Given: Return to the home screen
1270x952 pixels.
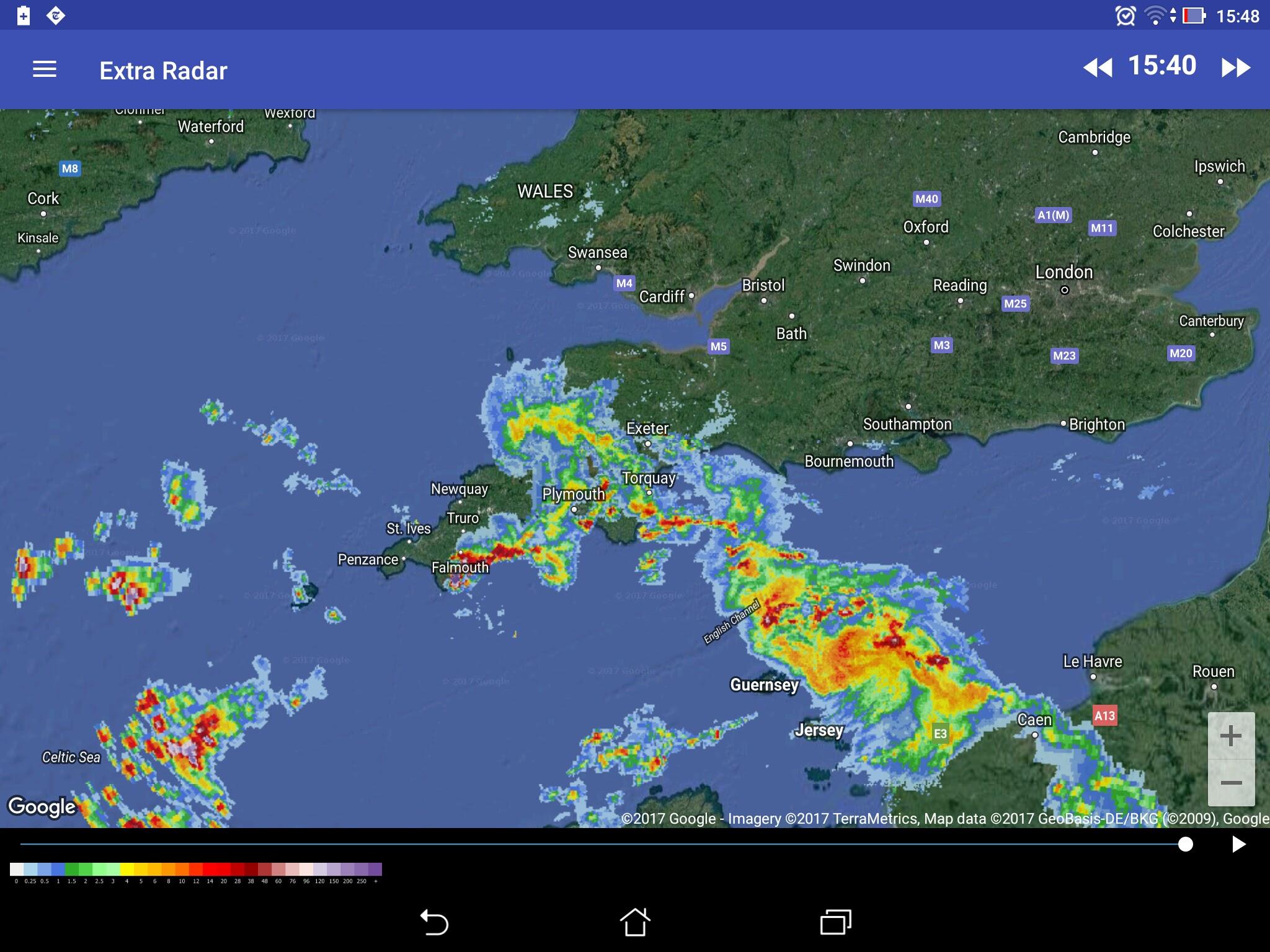Looking at the screenshot, I should point(634,922).
